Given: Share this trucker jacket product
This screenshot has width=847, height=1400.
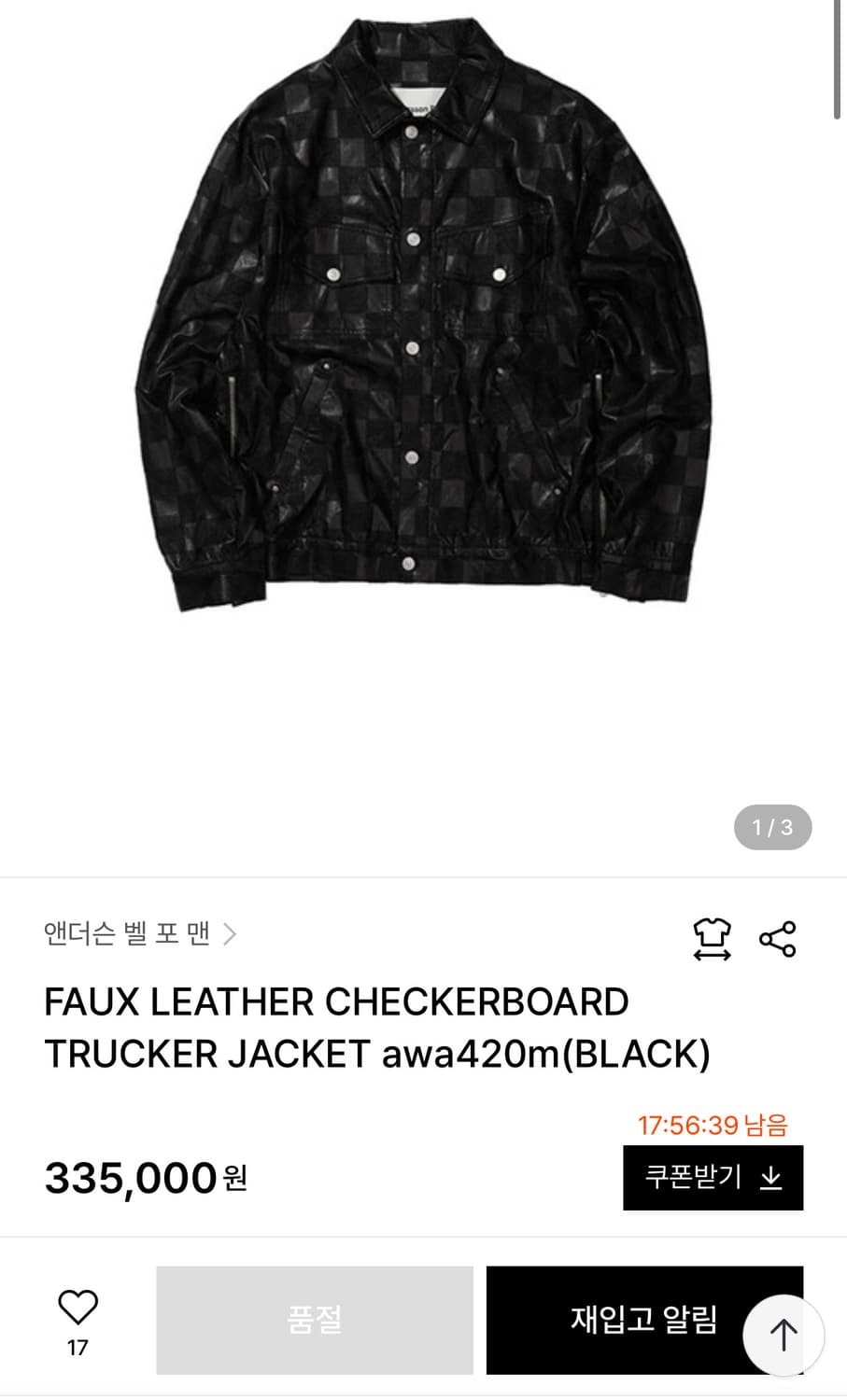Looking at the screenshot, I should point(777,938).
